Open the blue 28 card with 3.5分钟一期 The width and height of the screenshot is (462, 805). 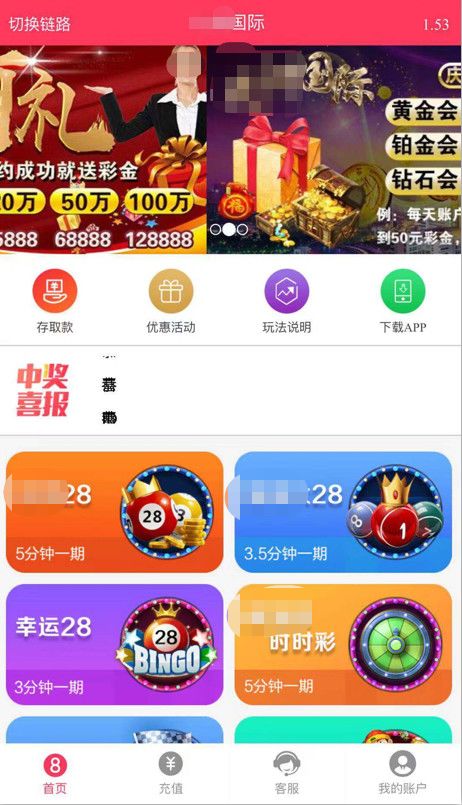343,512
